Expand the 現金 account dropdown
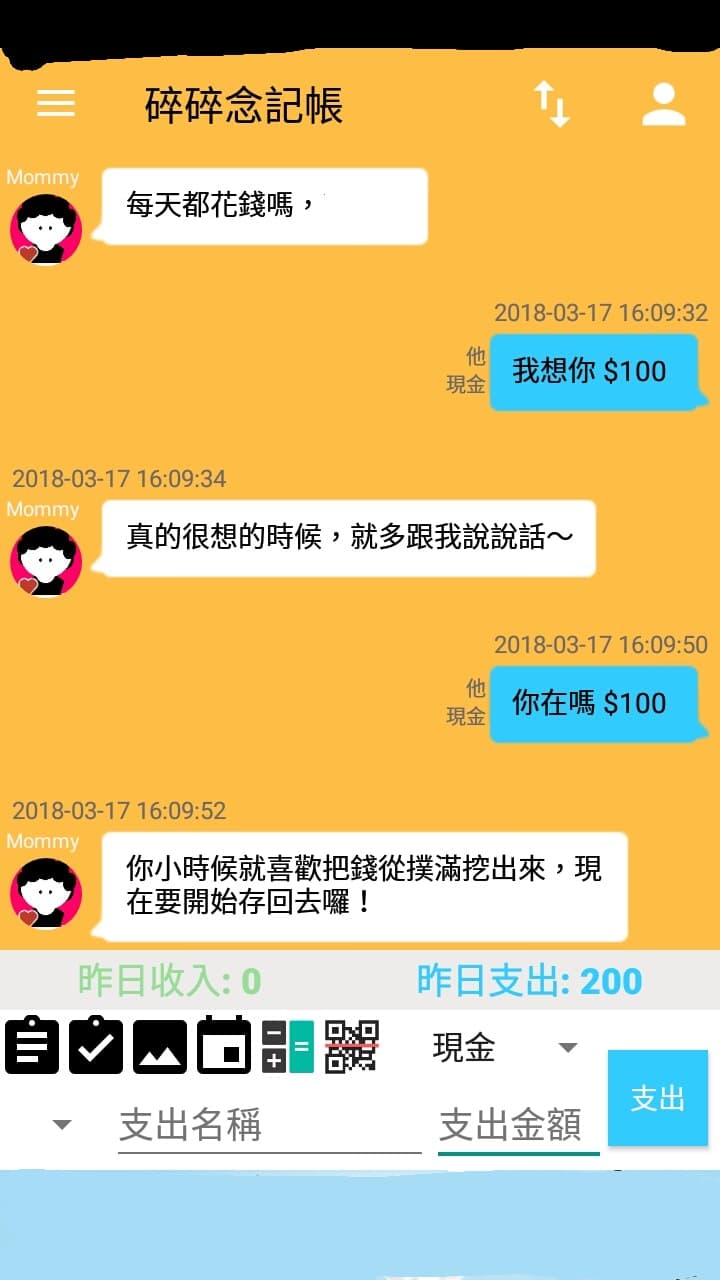 click(x=505, y=1047)
